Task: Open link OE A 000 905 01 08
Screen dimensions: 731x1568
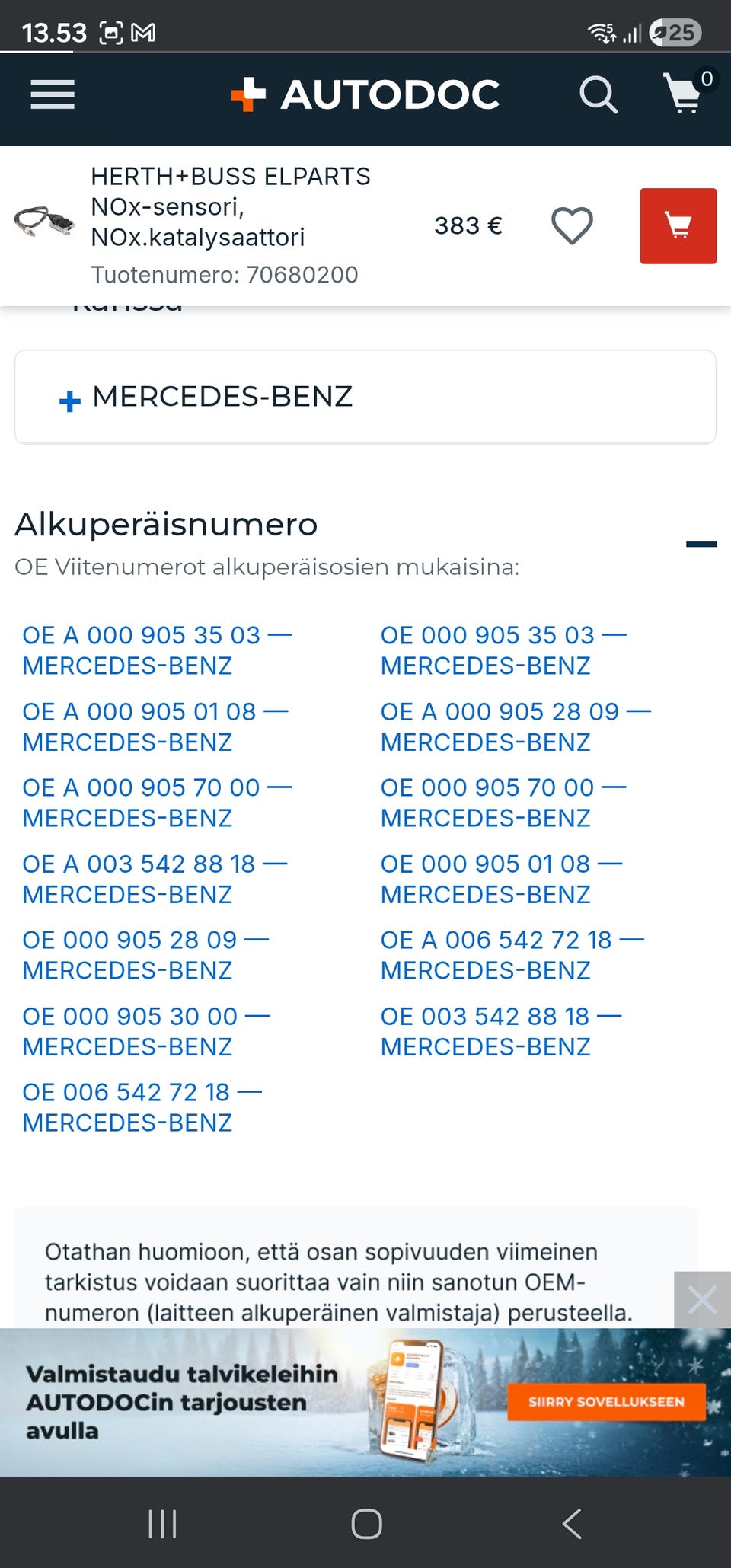Action: point(156,727)
